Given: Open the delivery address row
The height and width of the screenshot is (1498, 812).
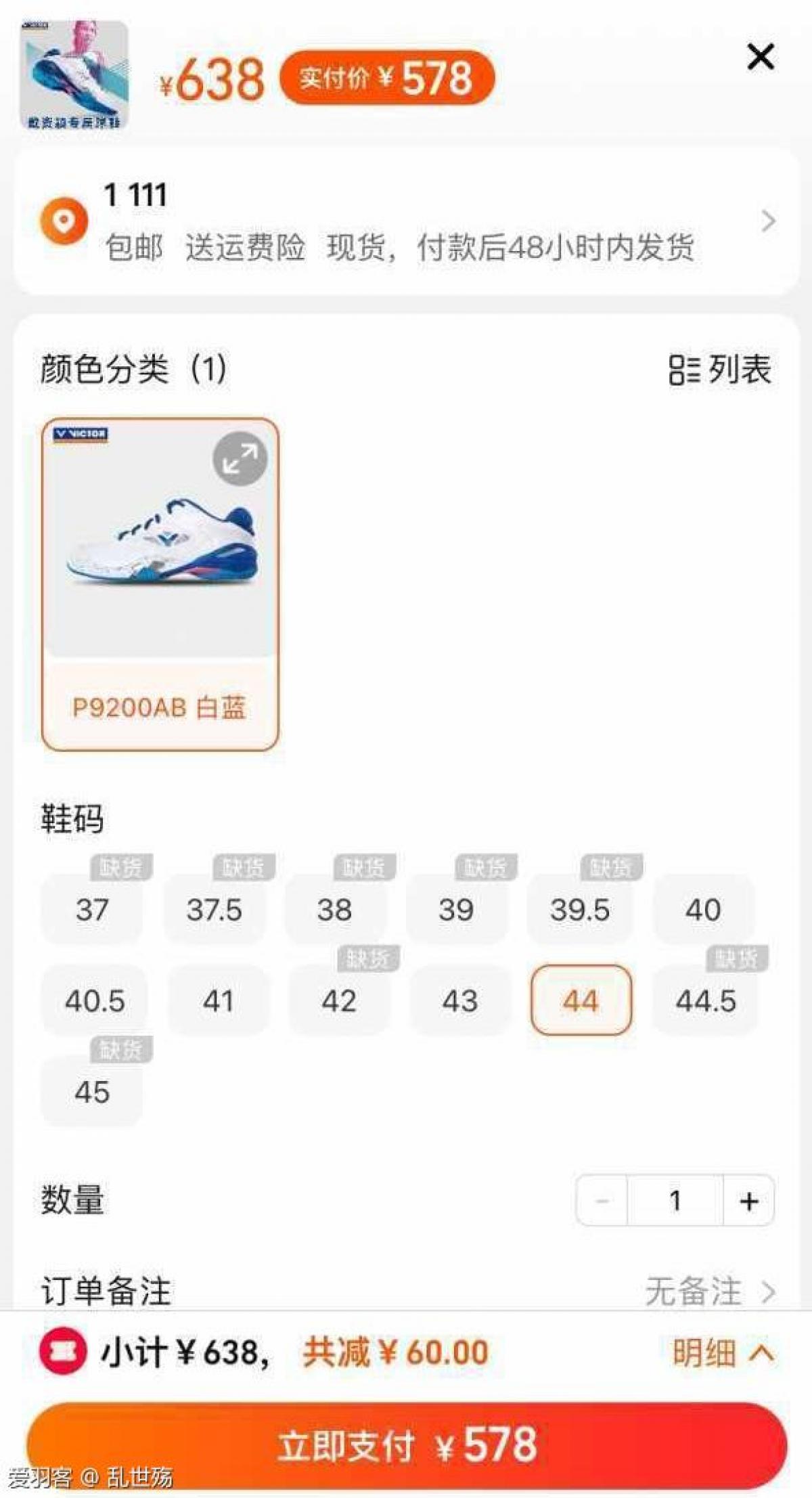Looking at the screenshot, I should [x=406, y=221].
